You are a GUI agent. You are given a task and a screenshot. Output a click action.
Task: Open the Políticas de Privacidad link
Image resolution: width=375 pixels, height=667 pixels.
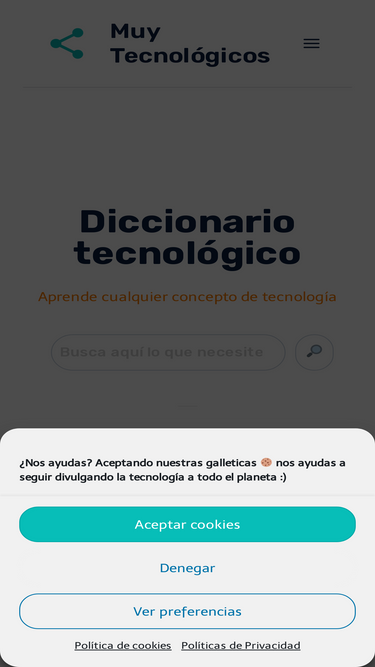coord(241,645)
